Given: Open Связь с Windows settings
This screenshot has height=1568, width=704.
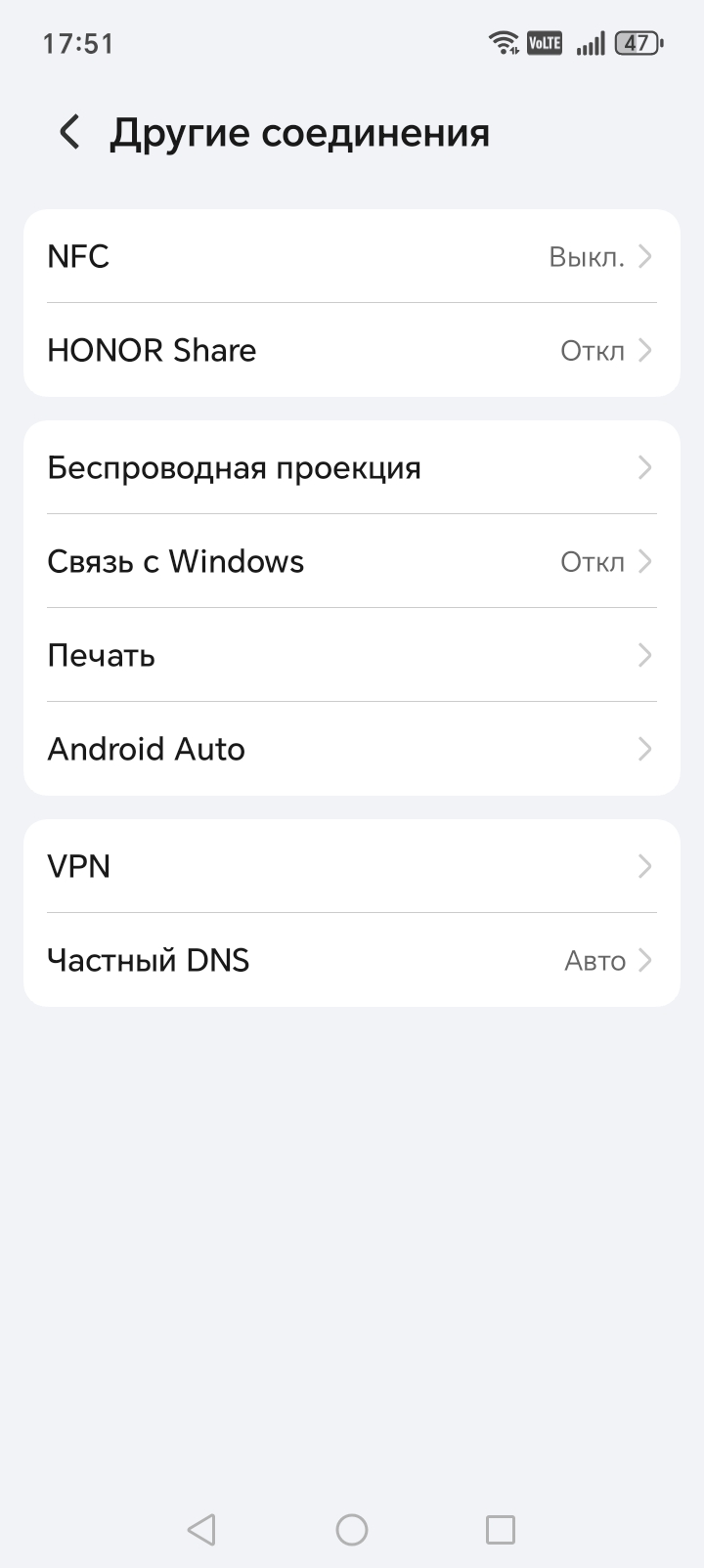Looking at the screenshot, I should point(352,561).
